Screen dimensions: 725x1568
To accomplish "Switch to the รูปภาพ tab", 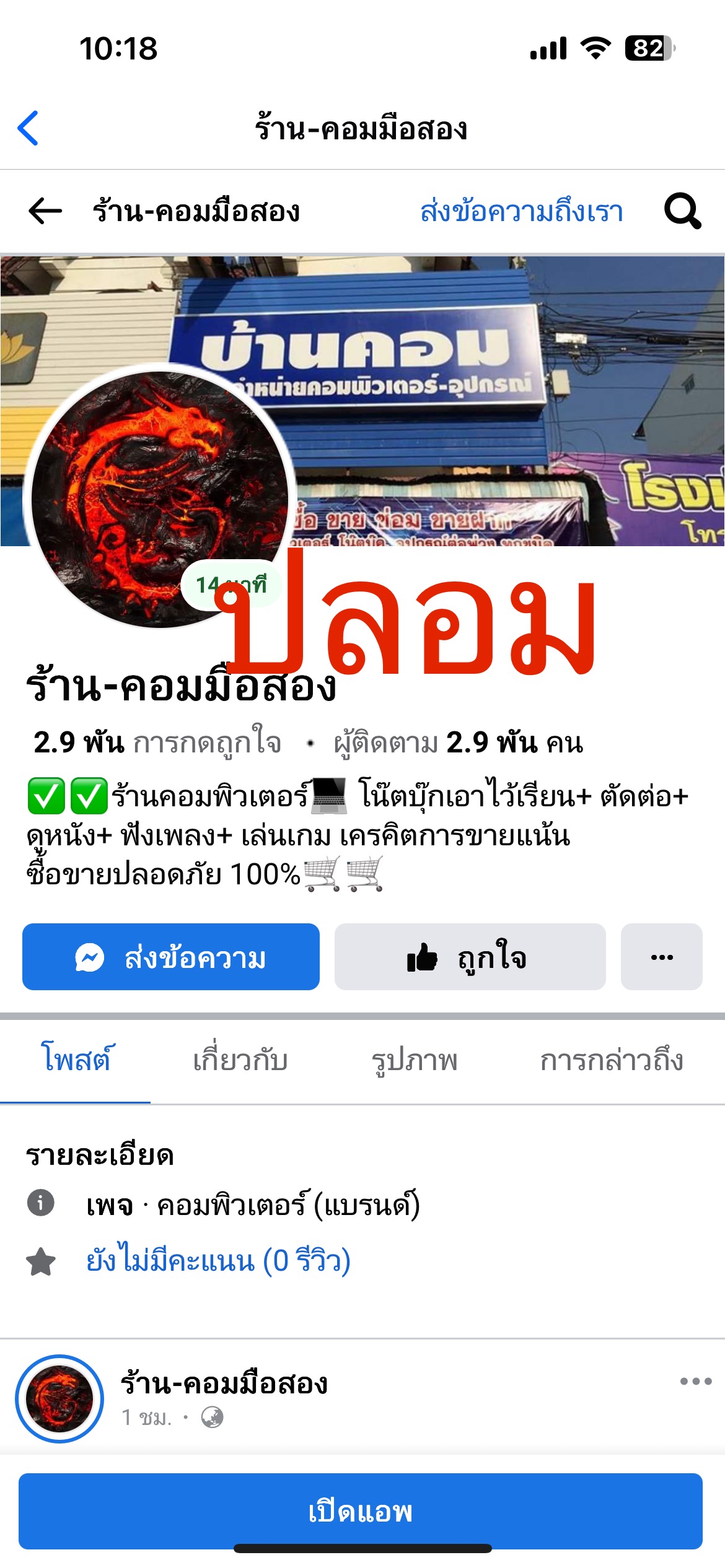I will [x=414, y=1060].
